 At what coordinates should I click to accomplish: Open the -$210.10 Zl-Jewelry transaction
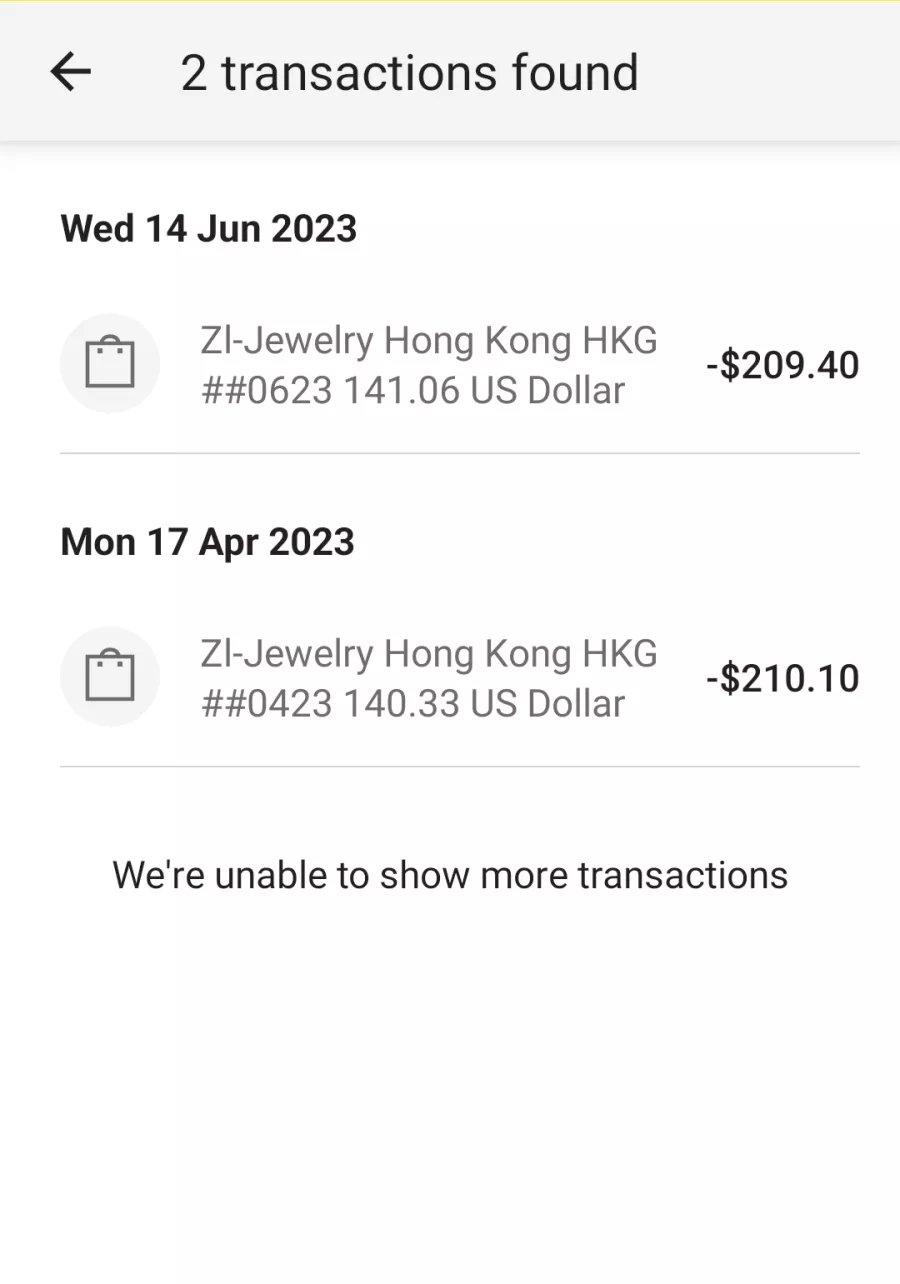click(459, 679)
